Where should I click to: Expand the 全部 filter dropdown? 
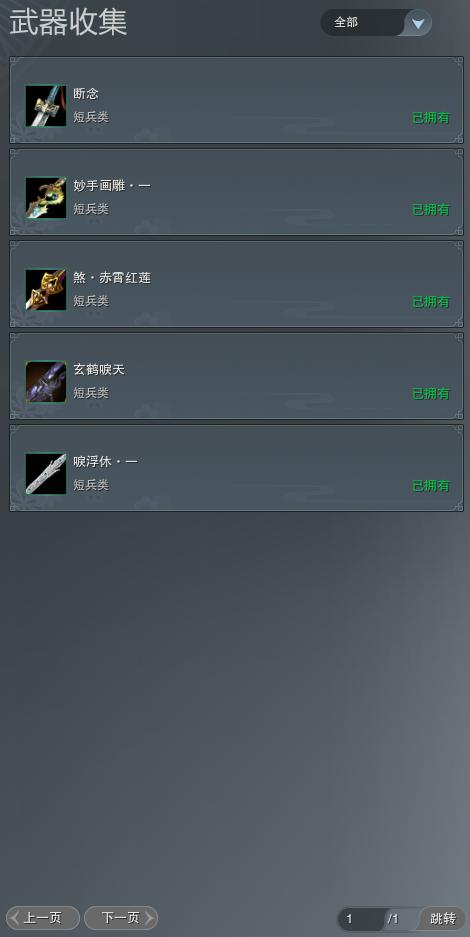(x=376, y=23)
